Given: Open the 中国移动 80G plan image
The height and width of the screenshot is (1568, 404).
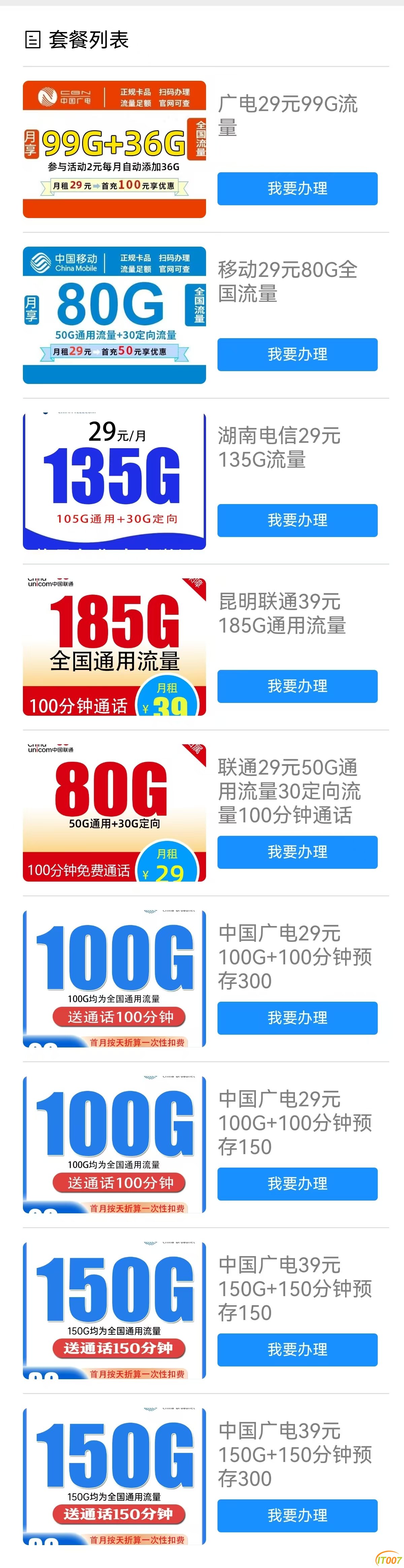Looking at the screenshot, I should (x=114, y=315).
